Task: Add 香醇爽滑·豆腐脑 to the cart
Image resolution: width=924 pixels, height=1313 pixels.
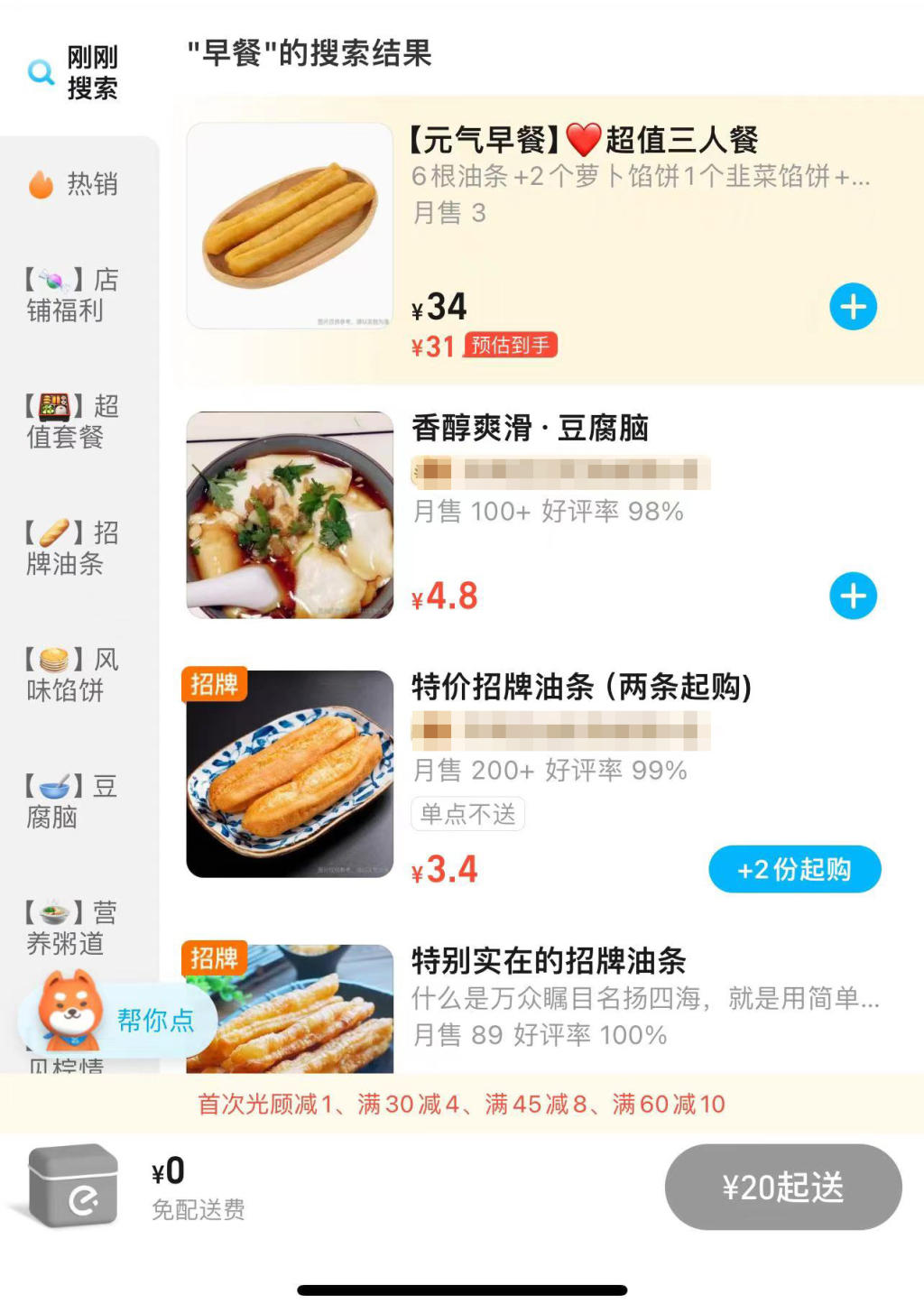Action: point(853,596)
